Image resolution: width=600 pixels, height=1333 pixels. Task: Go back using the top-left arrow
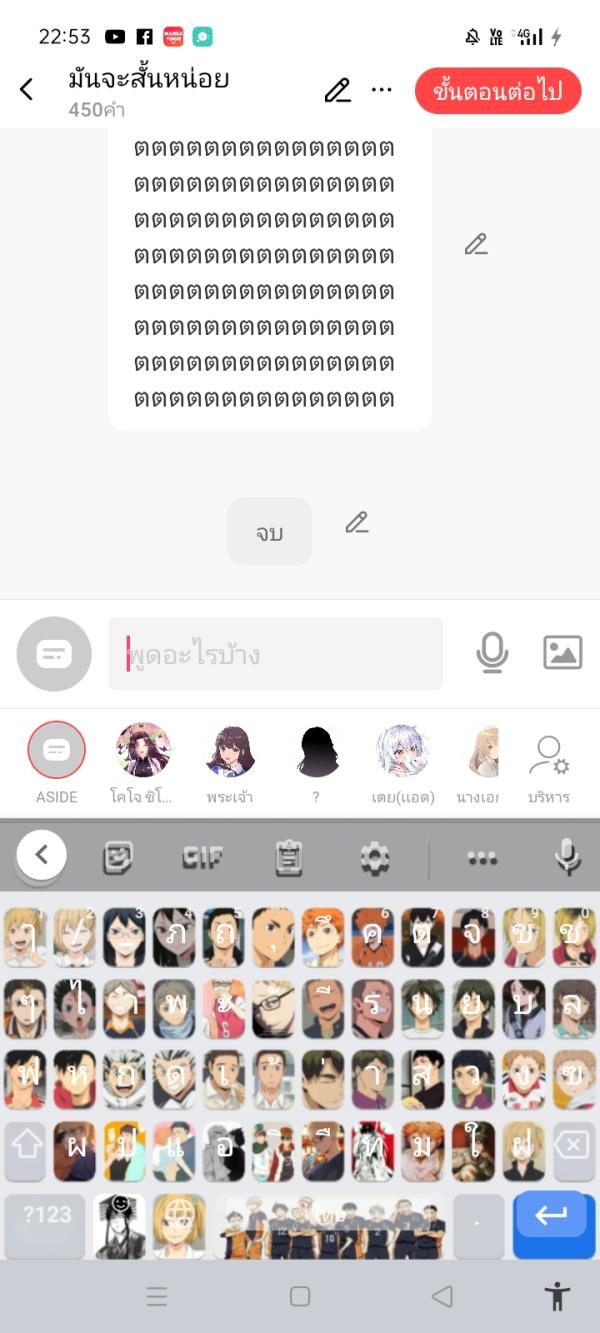point(27,90)
